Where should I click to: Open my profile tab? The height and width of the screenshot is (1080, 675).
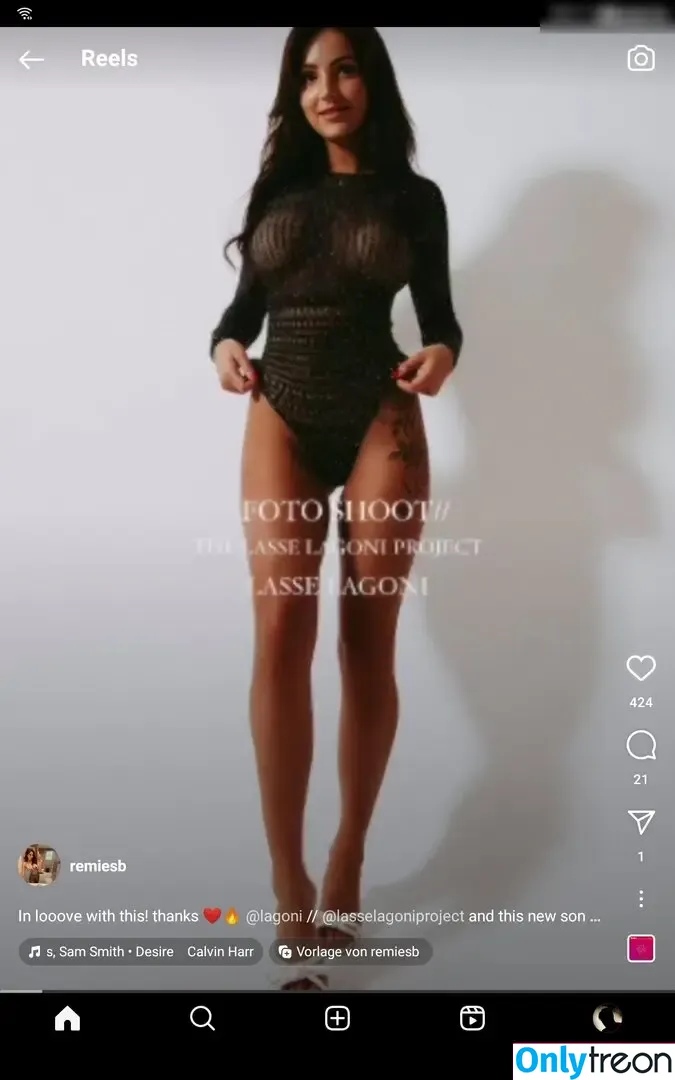607,1018
